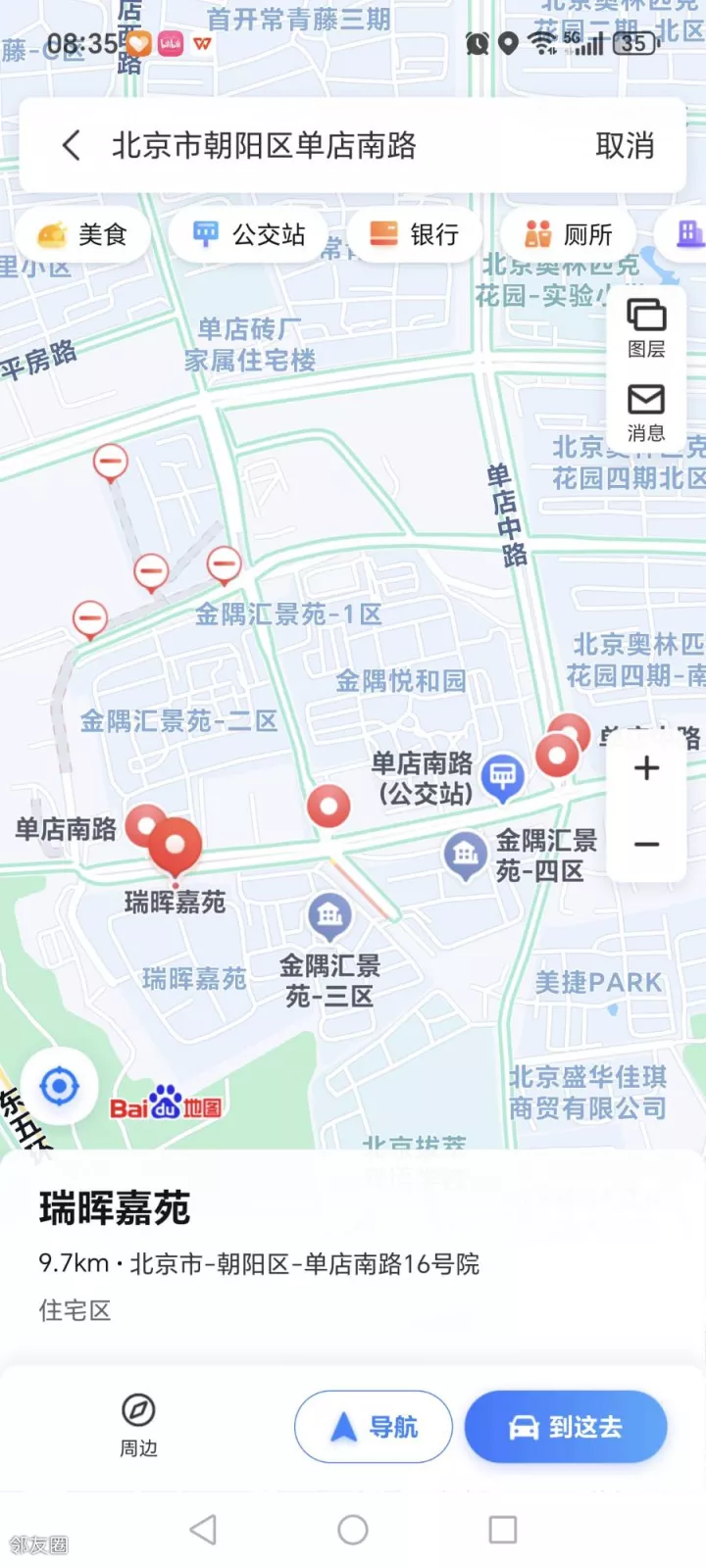Tap 到这去 to get driving route
The height and width of the screenshot is (1568, 706).
click(x=566, y=1427)
